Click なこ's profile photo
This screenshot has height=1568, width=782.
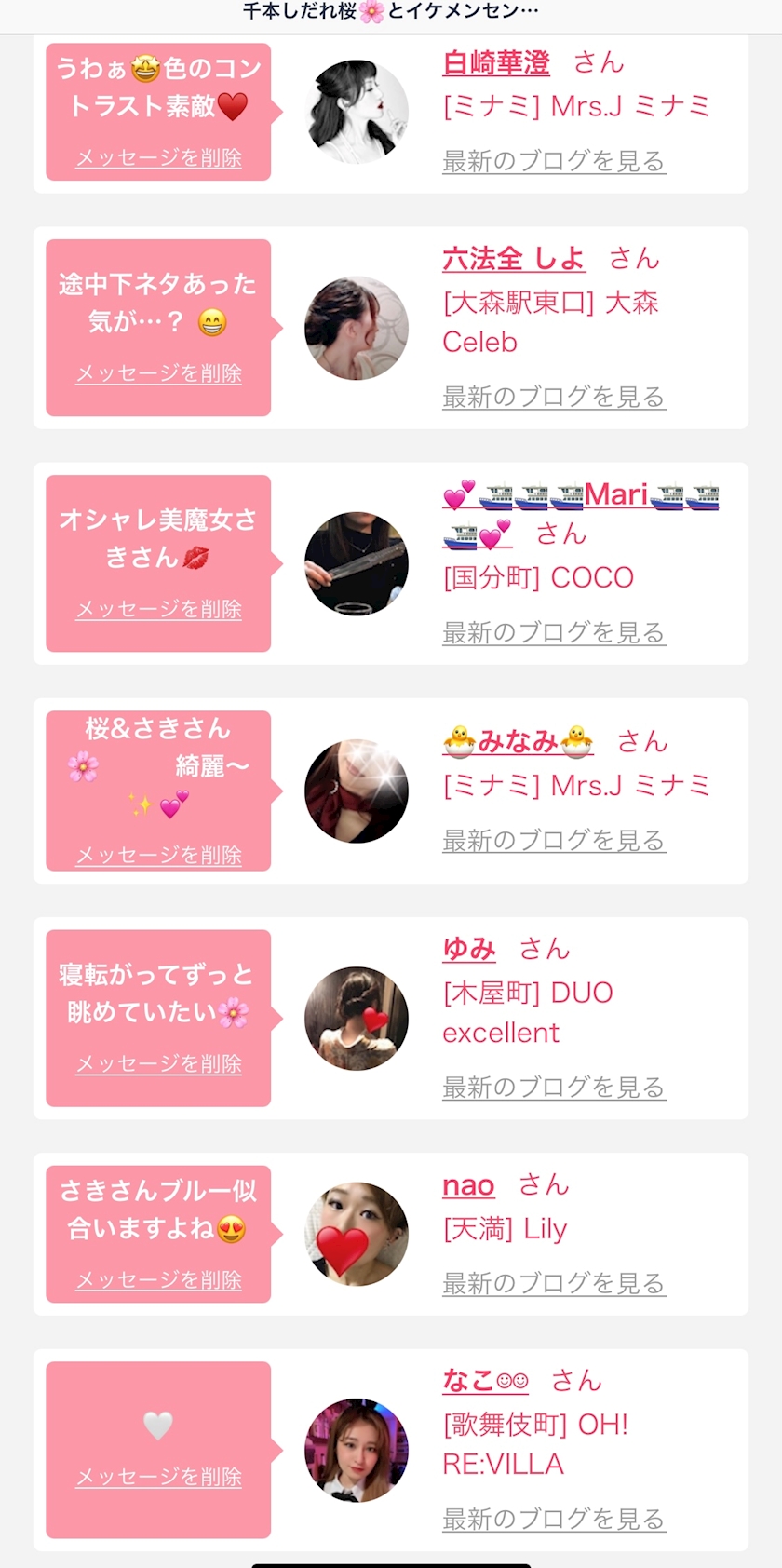(x=357, y=1450)
